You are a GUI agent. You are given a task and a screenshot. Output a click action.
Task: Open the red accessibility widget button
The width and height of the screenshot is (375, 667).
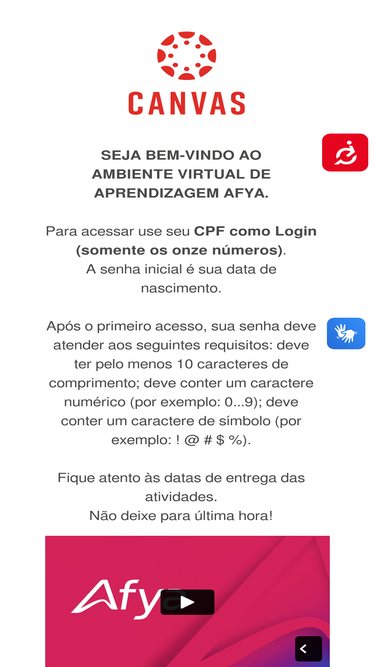pos(345,152)
